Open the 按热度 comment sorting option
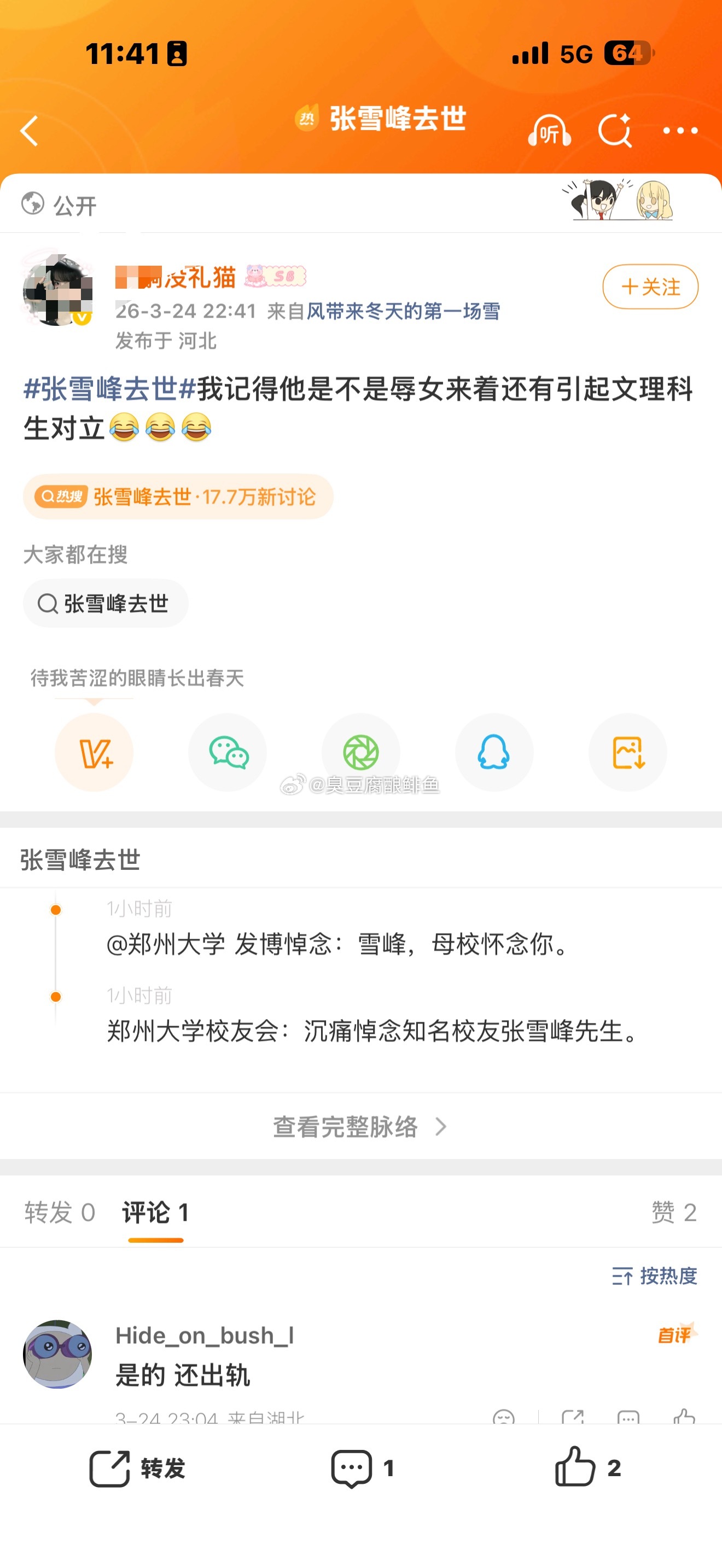The height and width of the screenshot is (1568, 722). pyautogui.click(x=656, y=1276)
